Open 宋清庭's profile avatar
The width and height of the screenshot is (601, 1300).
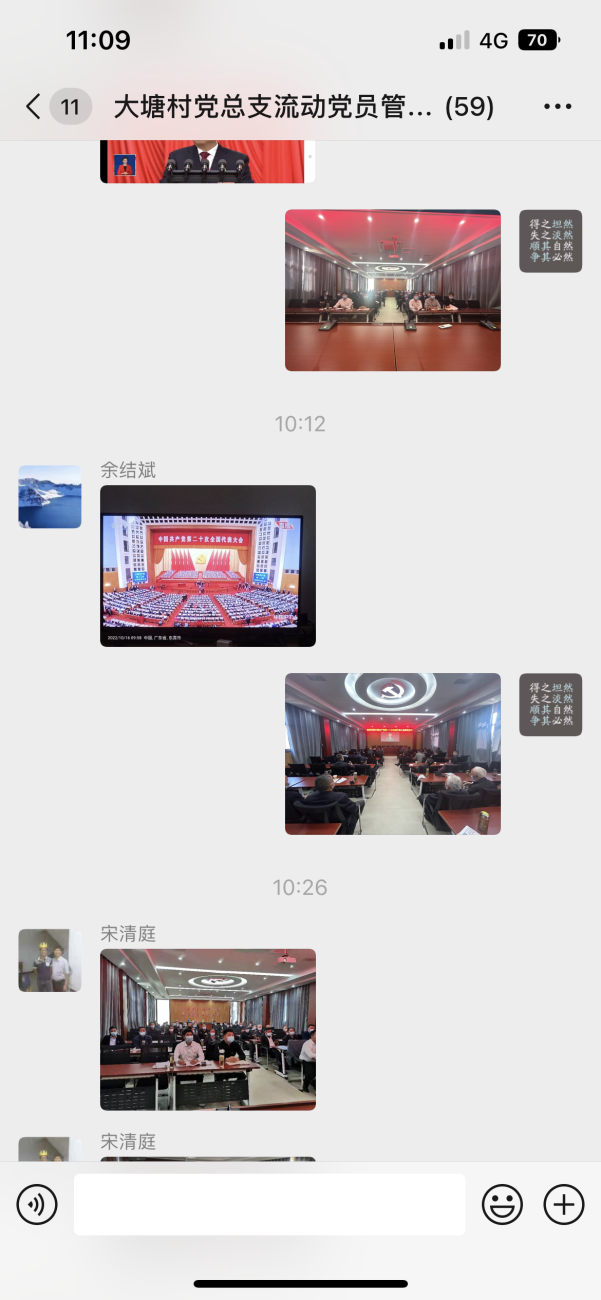point(50,960)
